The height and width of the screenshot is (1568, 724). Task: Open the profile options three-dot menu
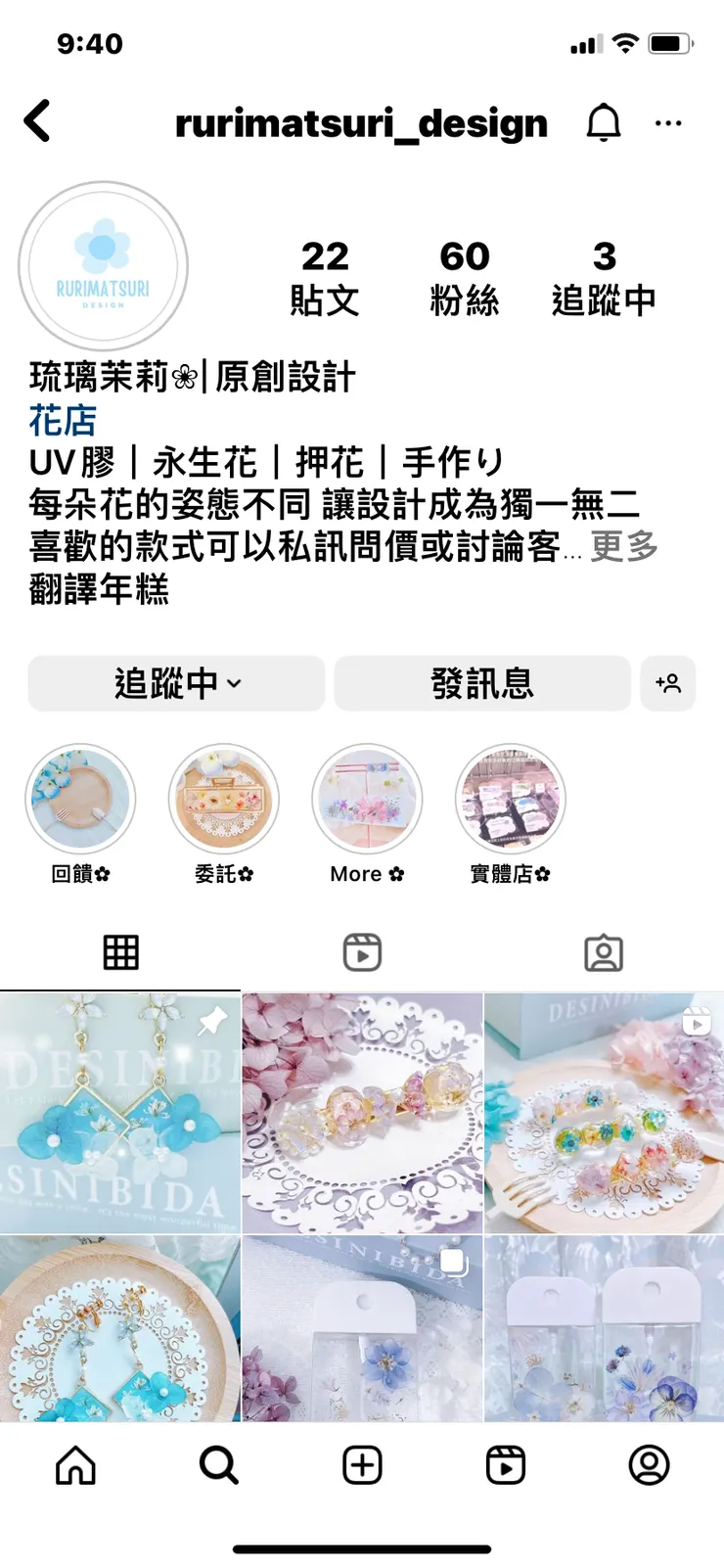[x=669, y=122]
